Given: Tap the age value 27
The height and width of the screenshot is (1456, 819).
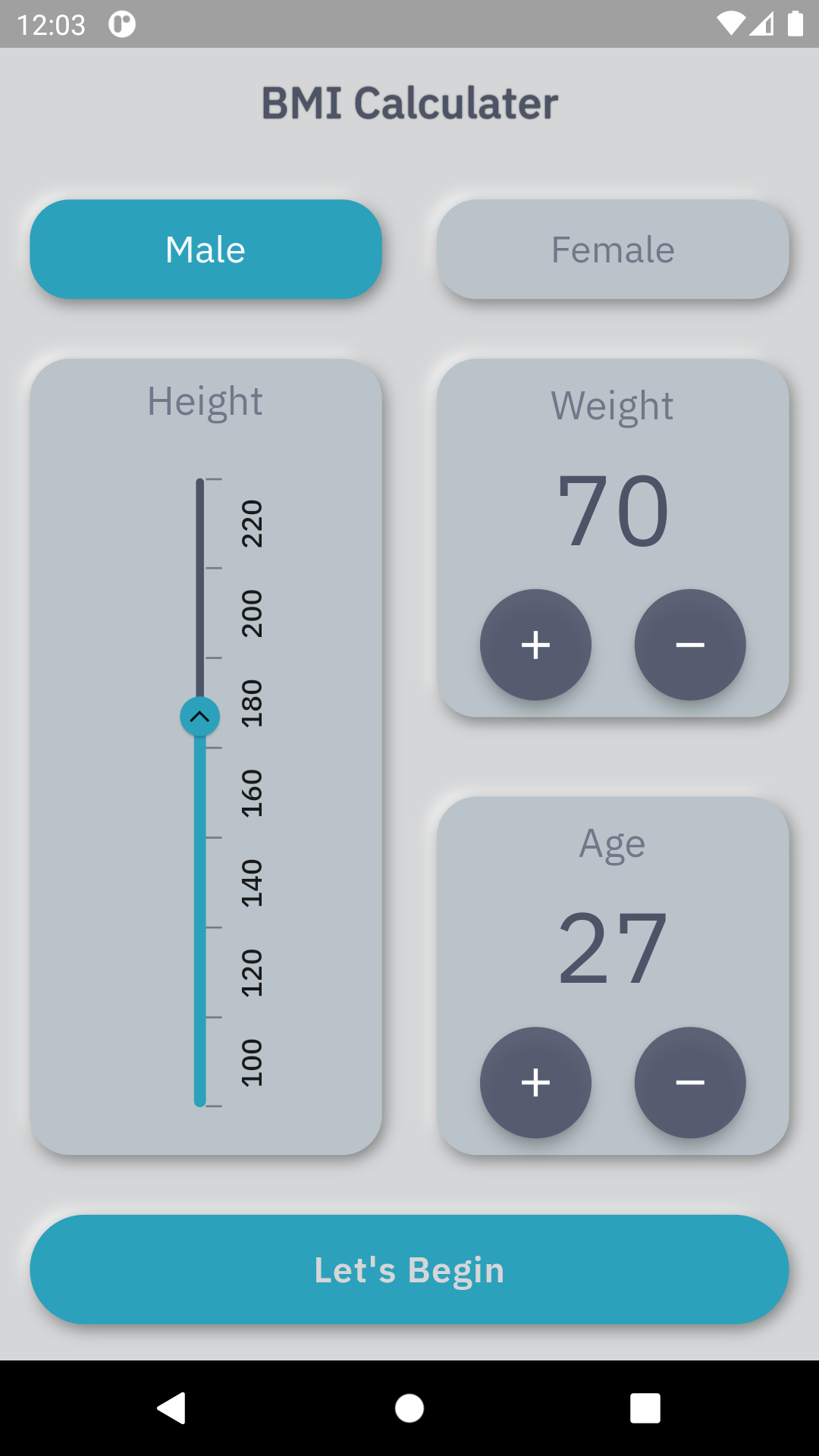Looking at the screenshot, I should coord(613,949).
